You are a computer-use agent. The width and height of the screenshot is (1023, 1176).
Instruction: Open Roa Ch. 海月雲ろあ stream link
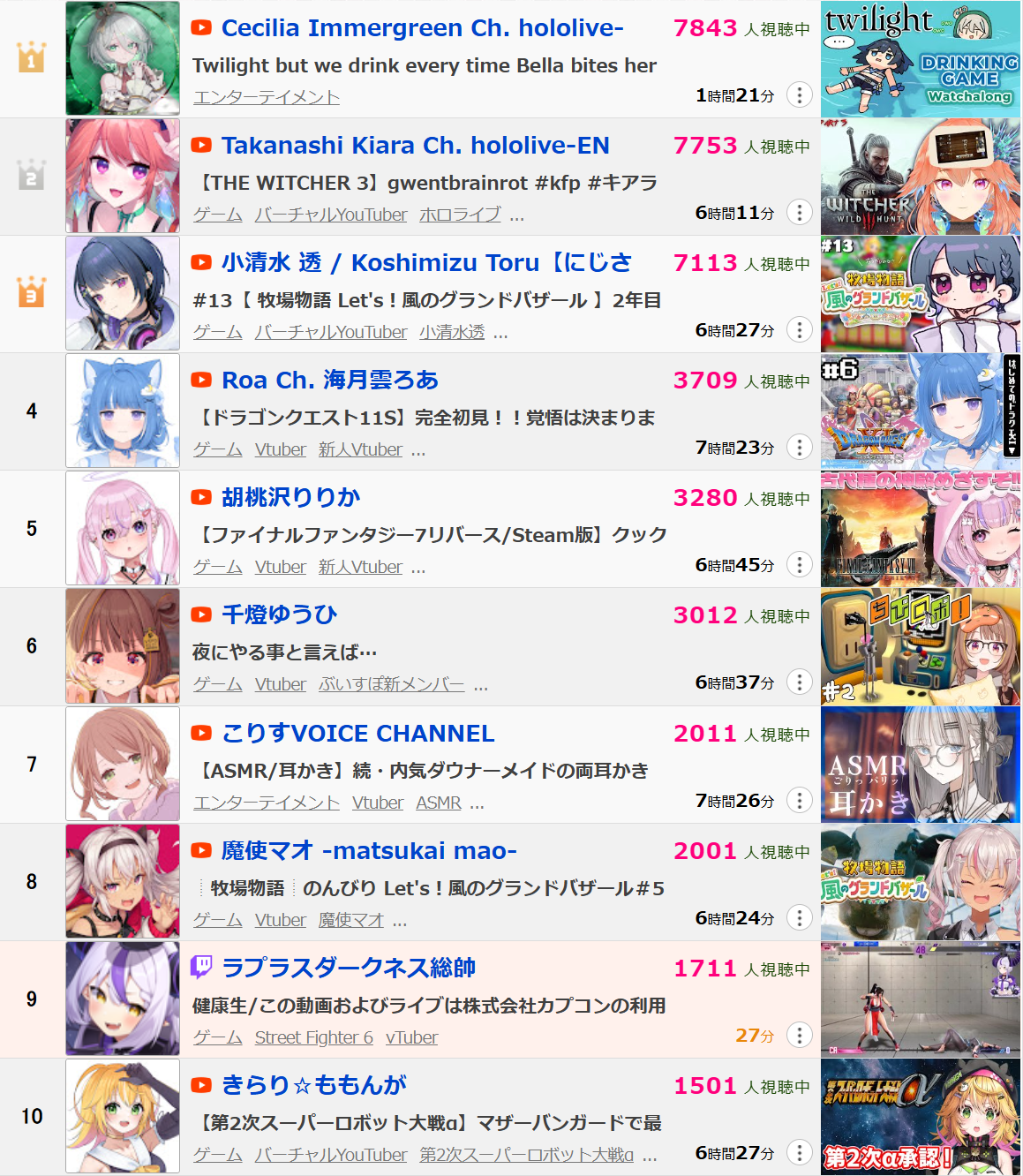329,381
